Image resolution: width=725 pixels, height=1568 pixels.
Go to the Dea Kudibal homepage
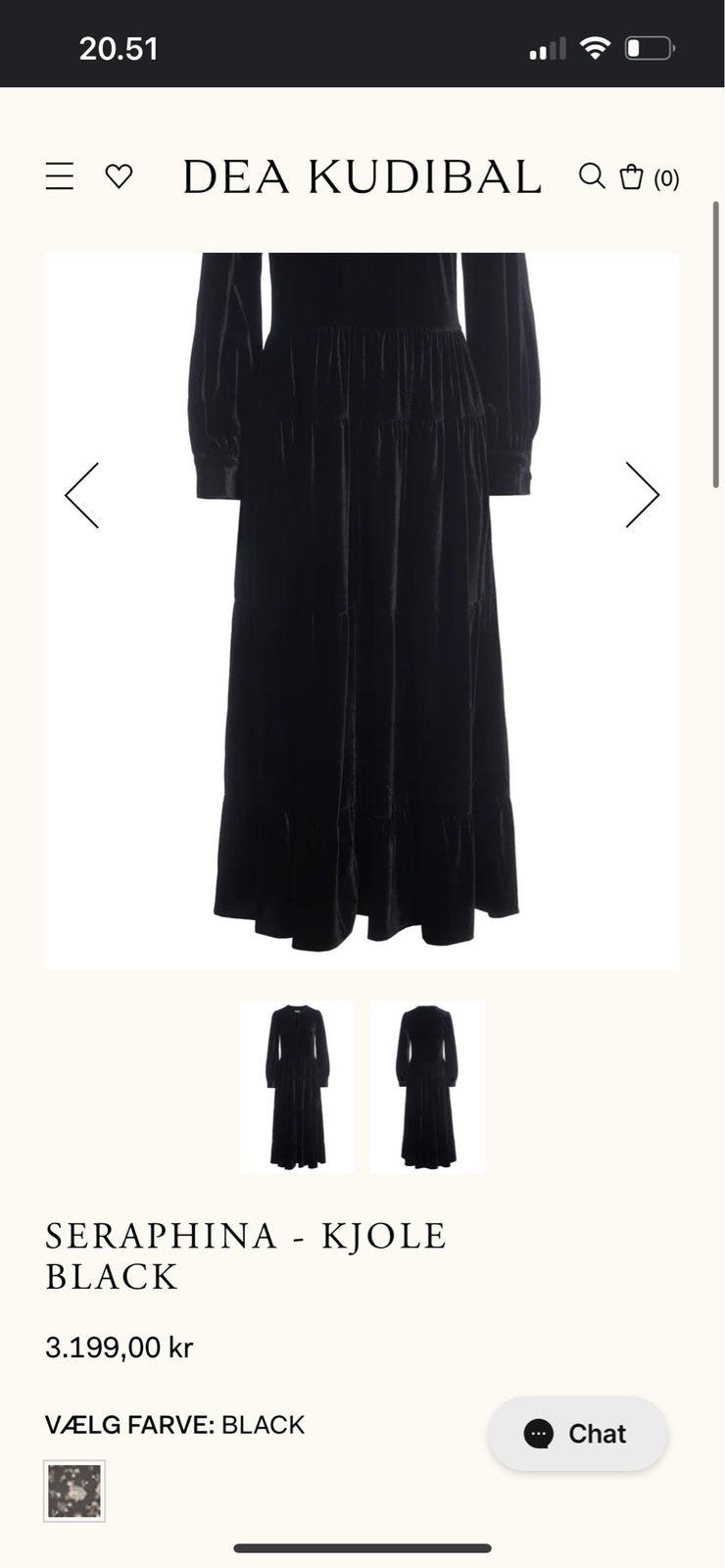click(x=362, y=177)
